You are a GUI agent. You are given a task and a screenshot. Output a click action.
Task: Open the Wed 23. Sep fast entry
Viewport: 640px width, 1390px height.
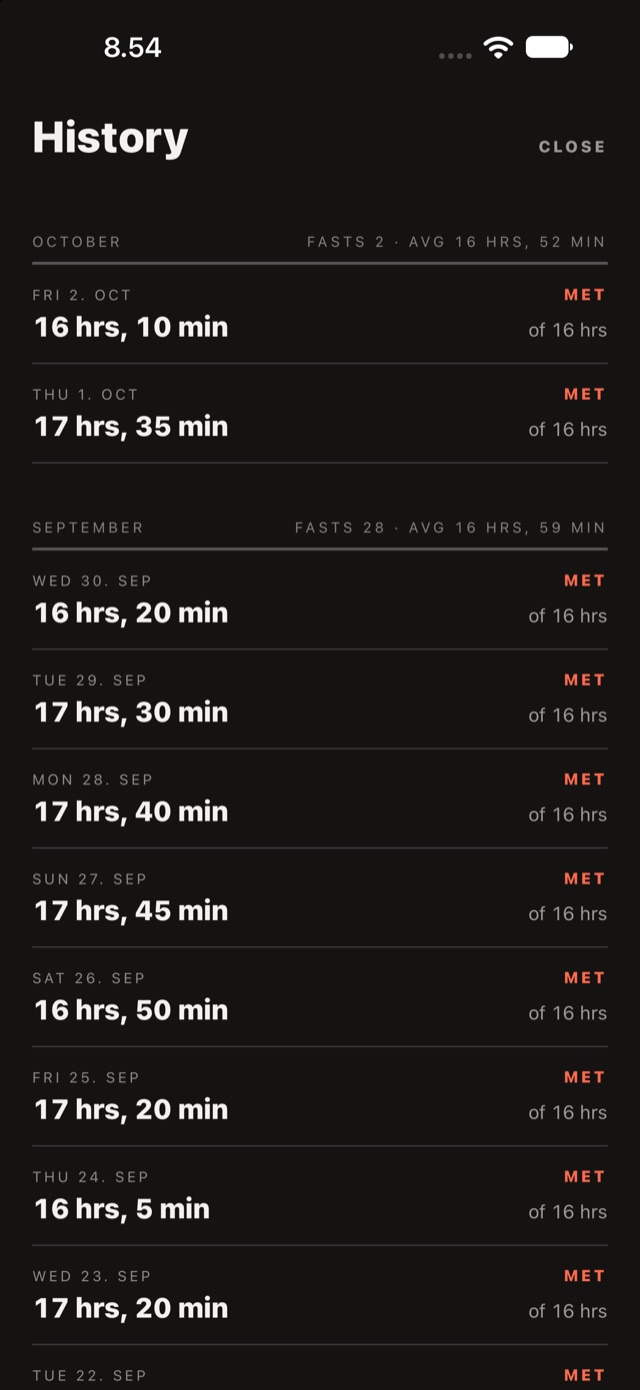(320, 1294)
